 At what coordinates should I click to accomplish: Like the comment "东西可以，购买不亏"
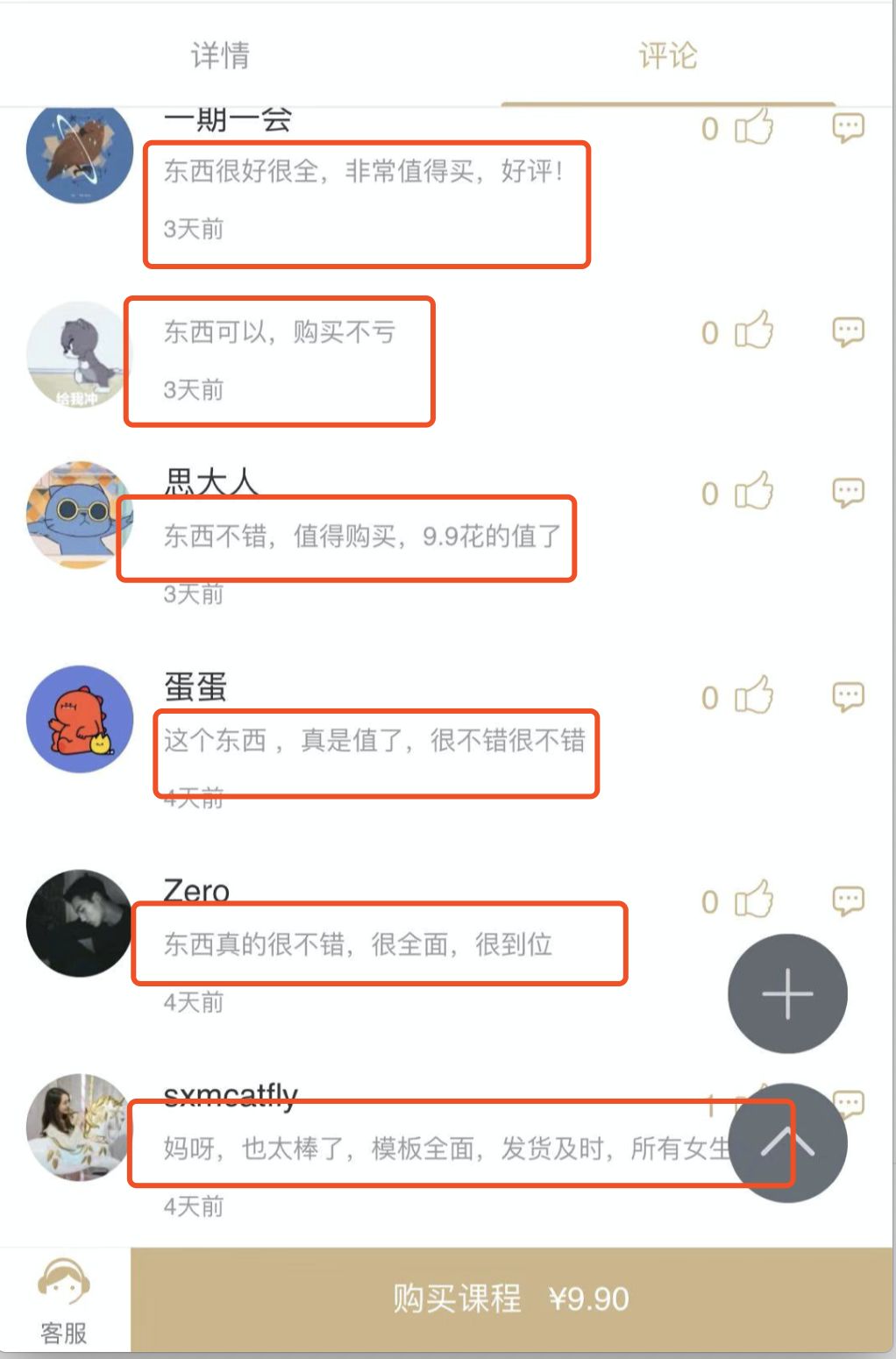point(754,331)
